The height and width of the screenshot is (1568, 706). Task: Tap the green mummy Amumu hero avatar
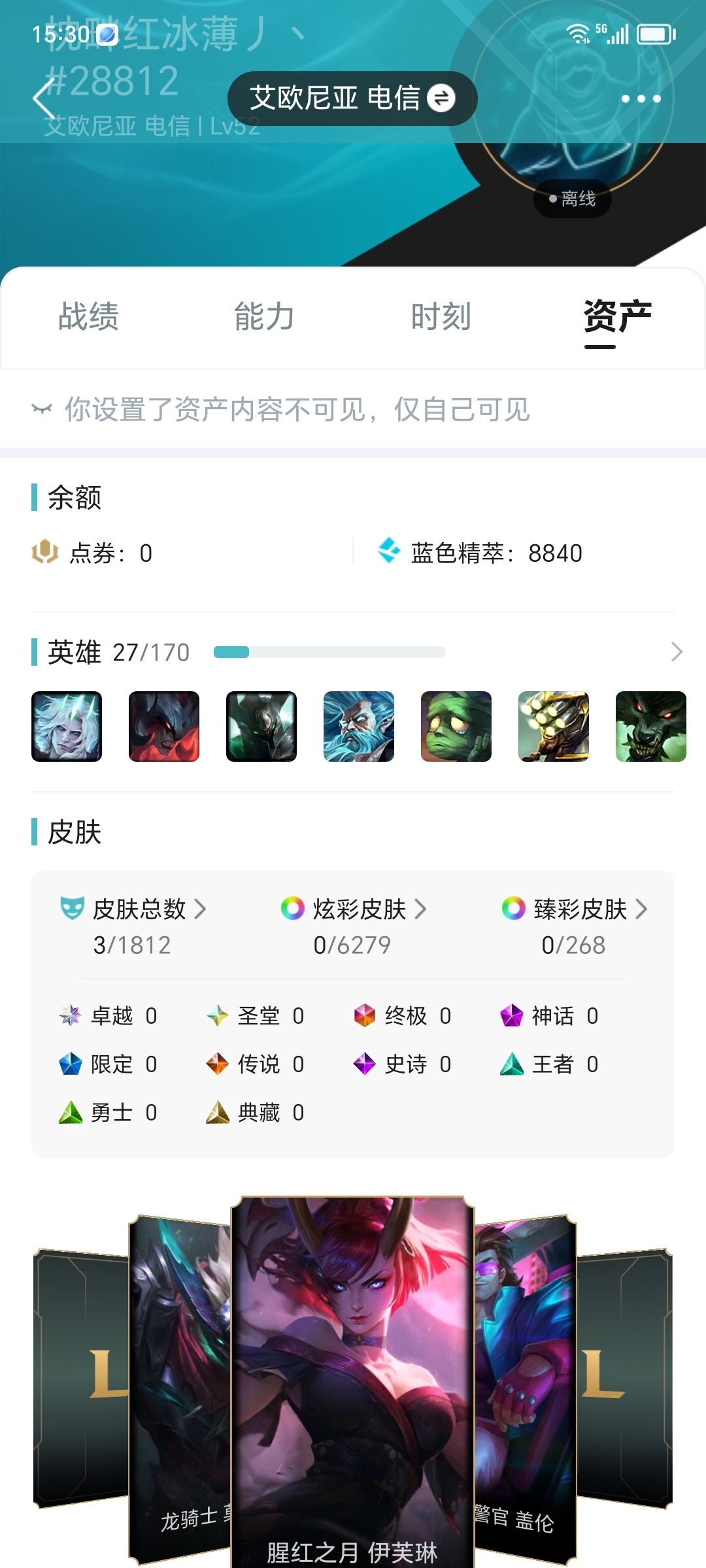456,727
